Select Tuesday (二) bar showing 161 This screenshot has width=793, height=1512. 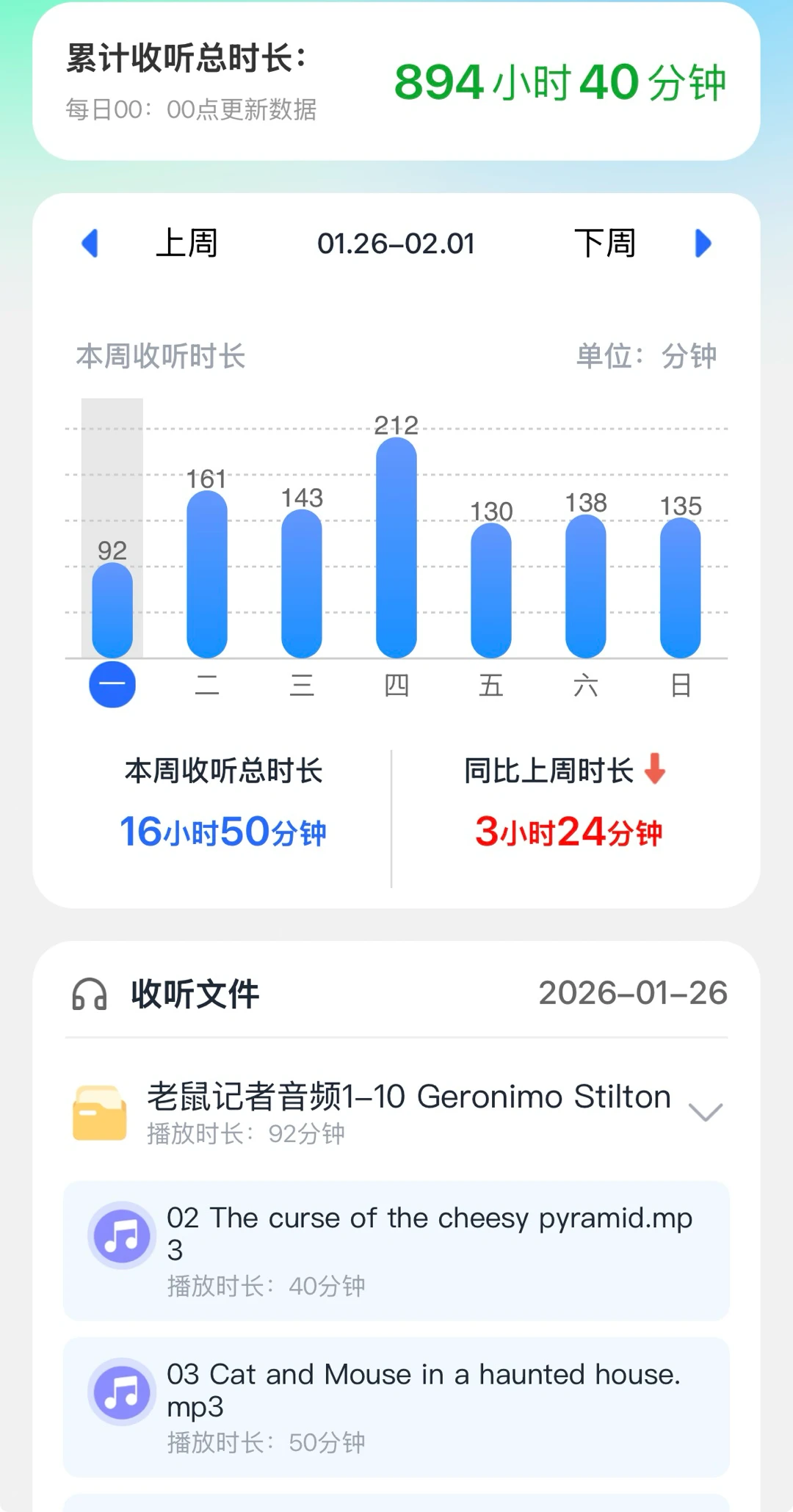click(207, 574)
